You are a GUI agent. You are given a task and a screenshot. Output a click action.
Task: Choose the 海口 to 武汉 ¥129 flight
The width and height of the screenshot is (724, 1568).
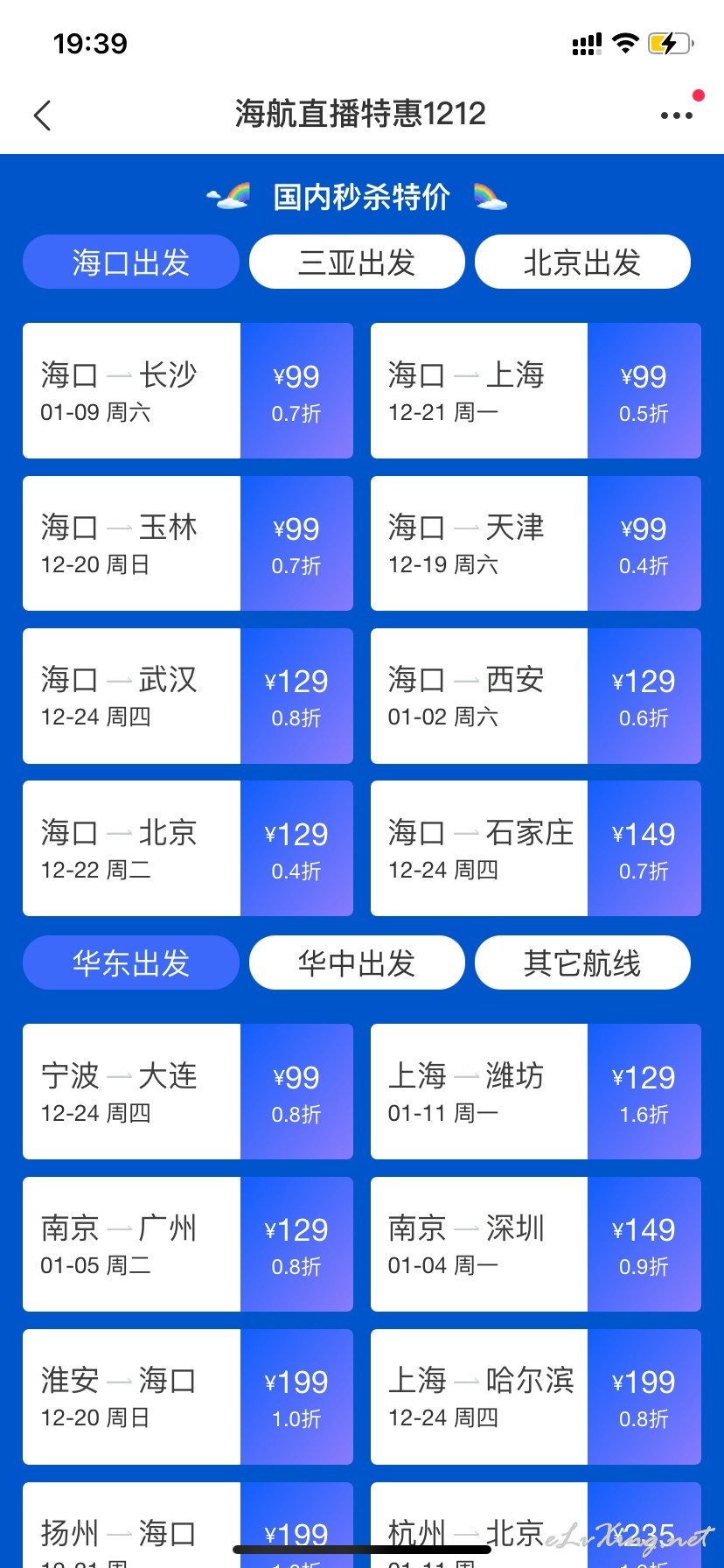pos(188,696)
